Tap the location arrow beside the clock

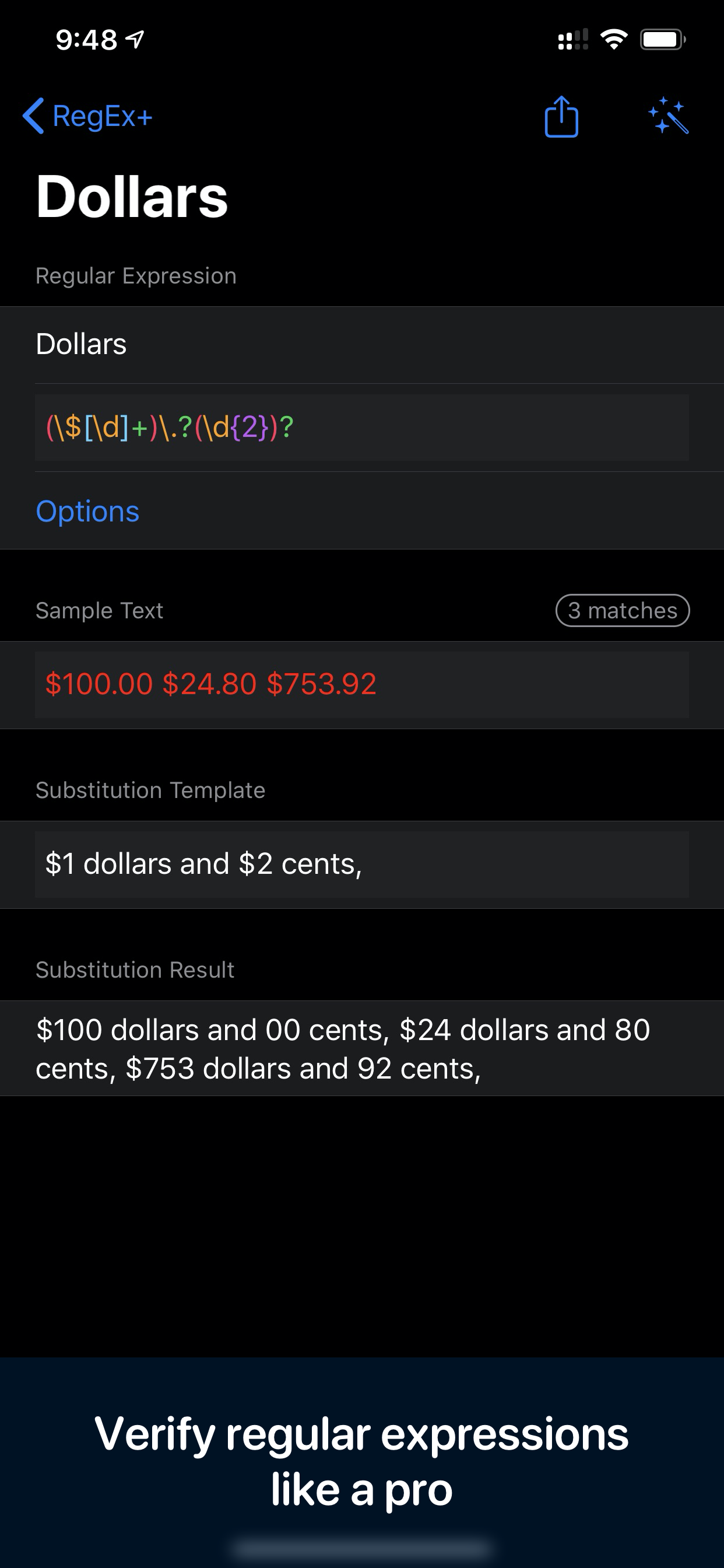coord(135,38)
